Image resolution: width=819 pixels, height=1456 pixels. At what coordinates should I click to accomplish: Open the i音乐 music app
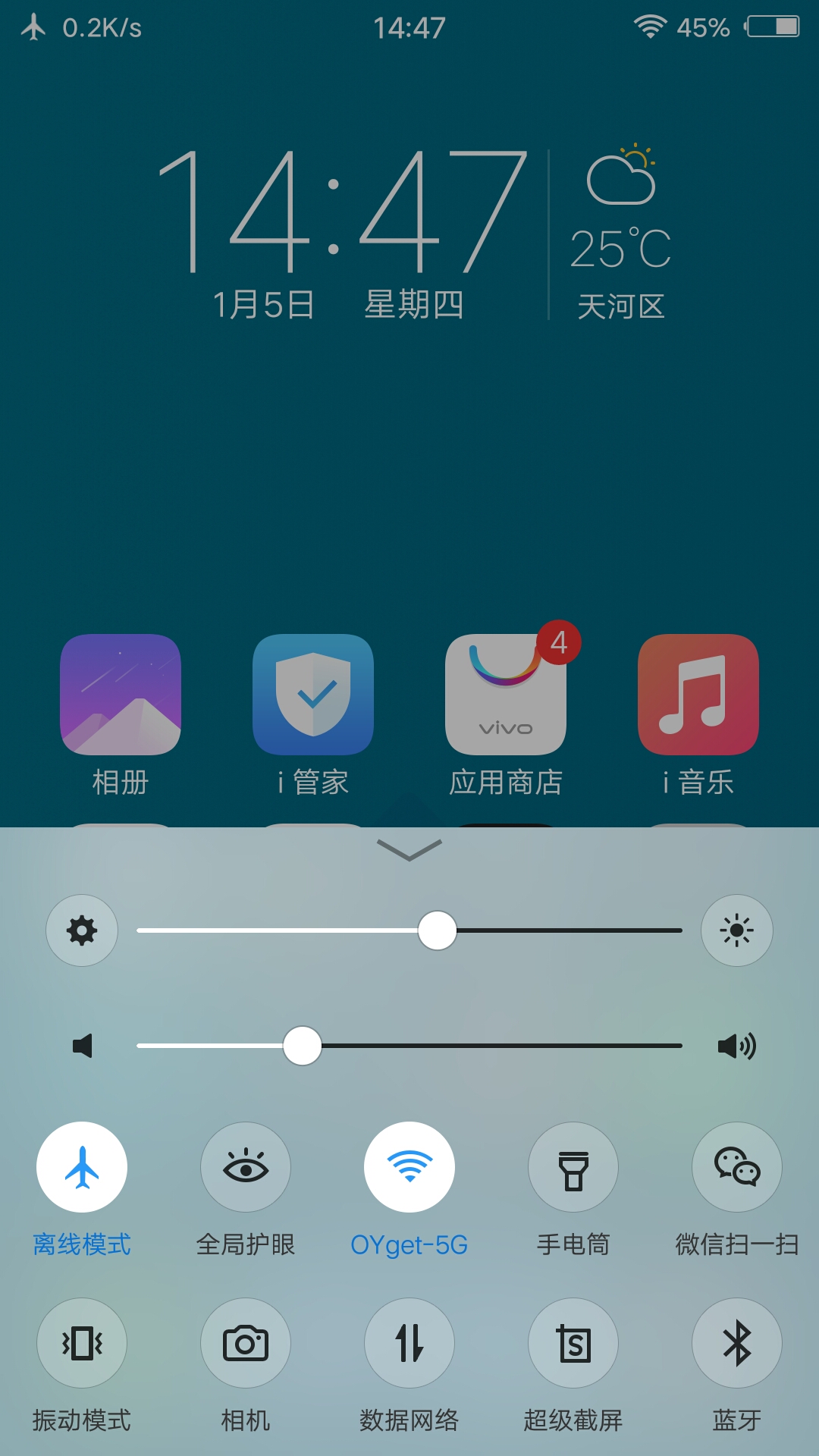tap(697, 695)
